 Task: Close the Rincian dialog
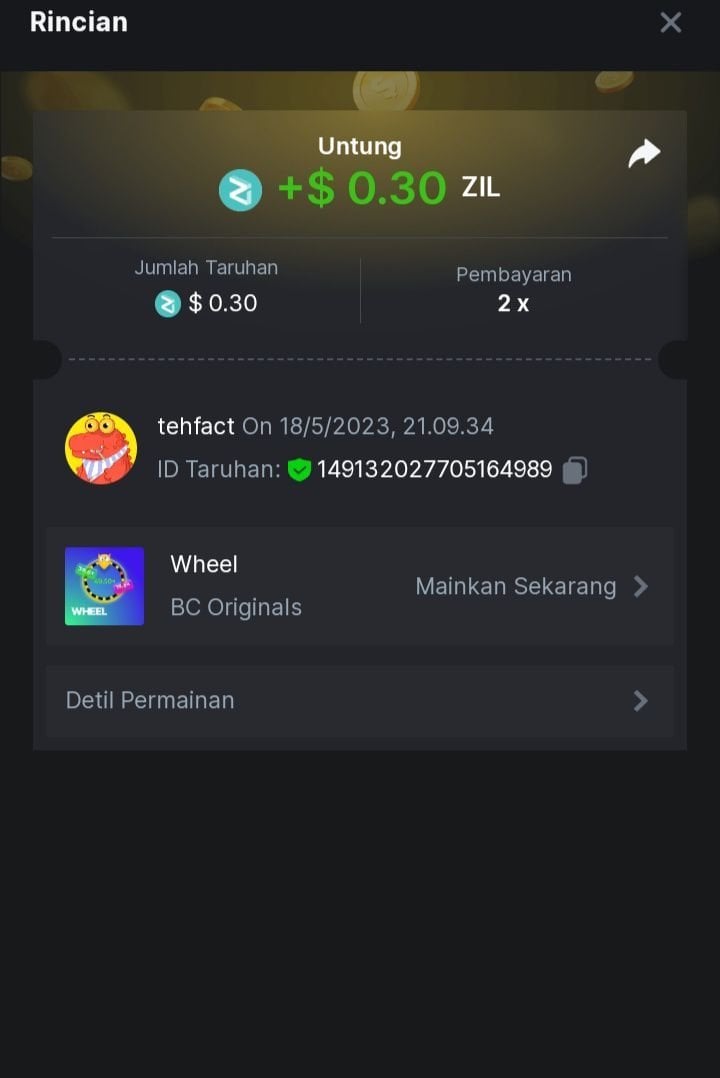(670, 22)
